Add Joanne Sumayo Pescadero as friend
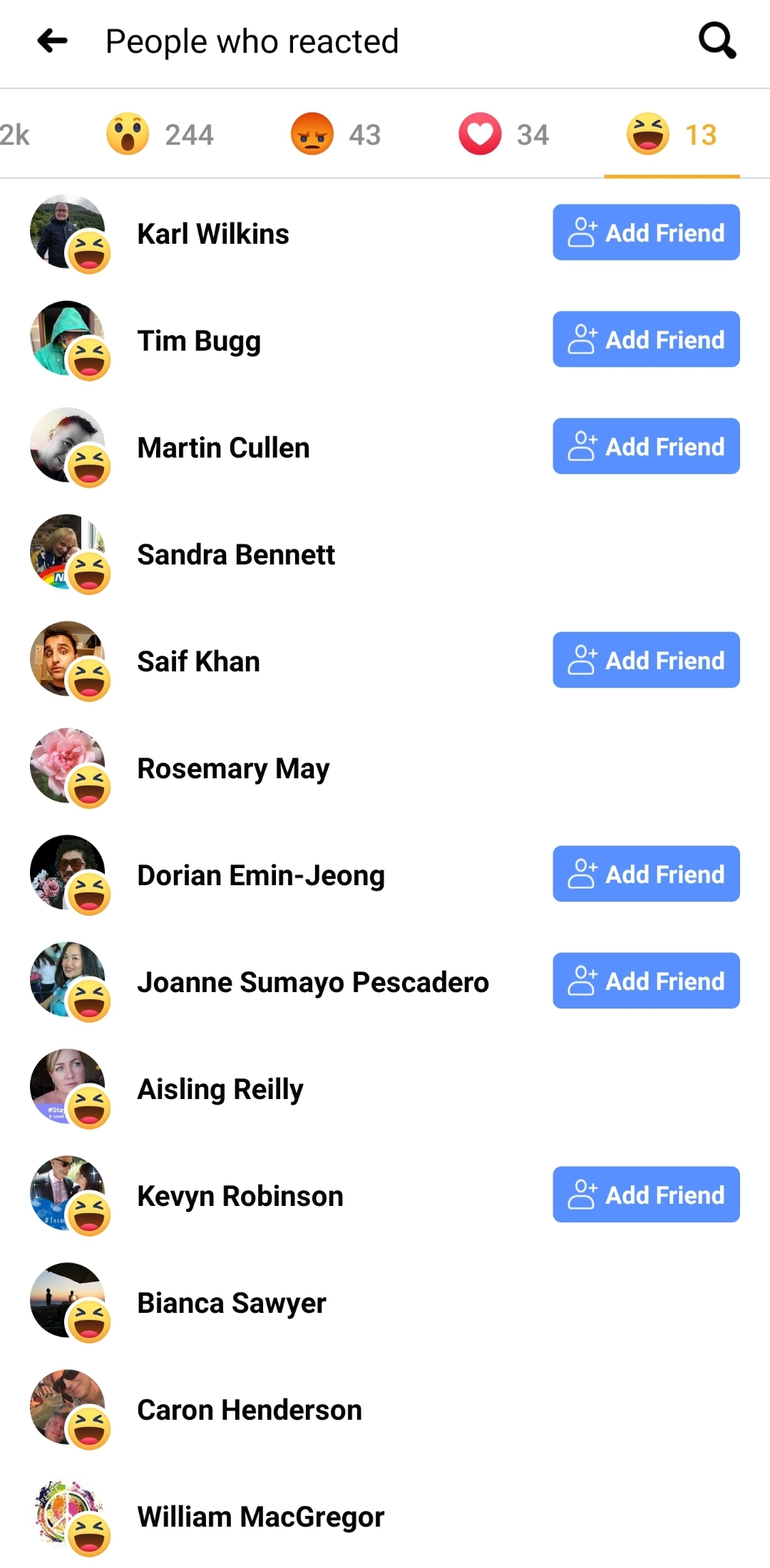The height and width of the screenshot is (1568, 770). point(646,981)
